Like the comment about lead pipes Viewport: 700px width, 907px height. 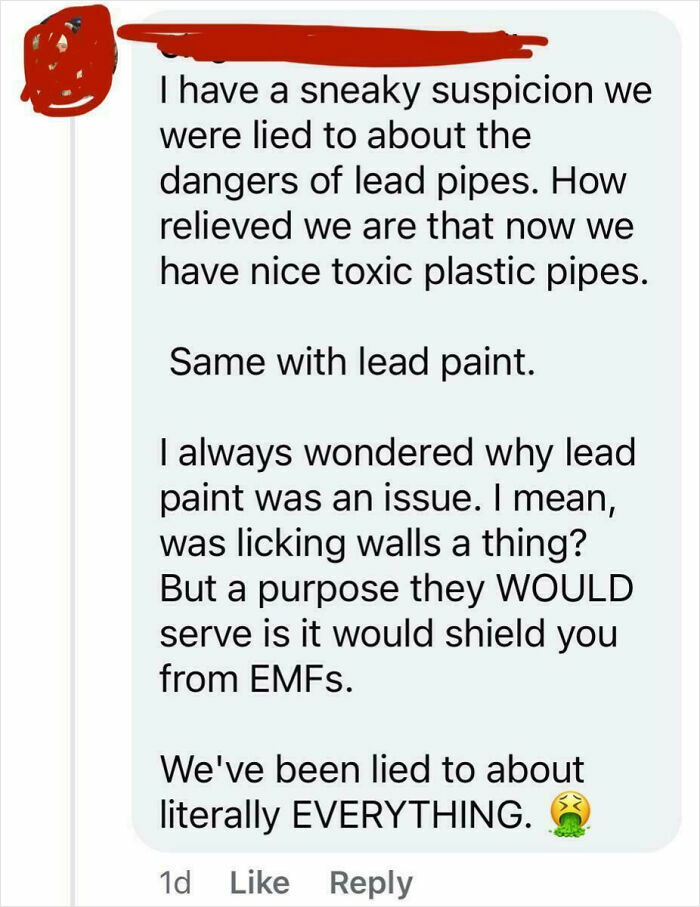pyautogui.click(x=259, y=883)
